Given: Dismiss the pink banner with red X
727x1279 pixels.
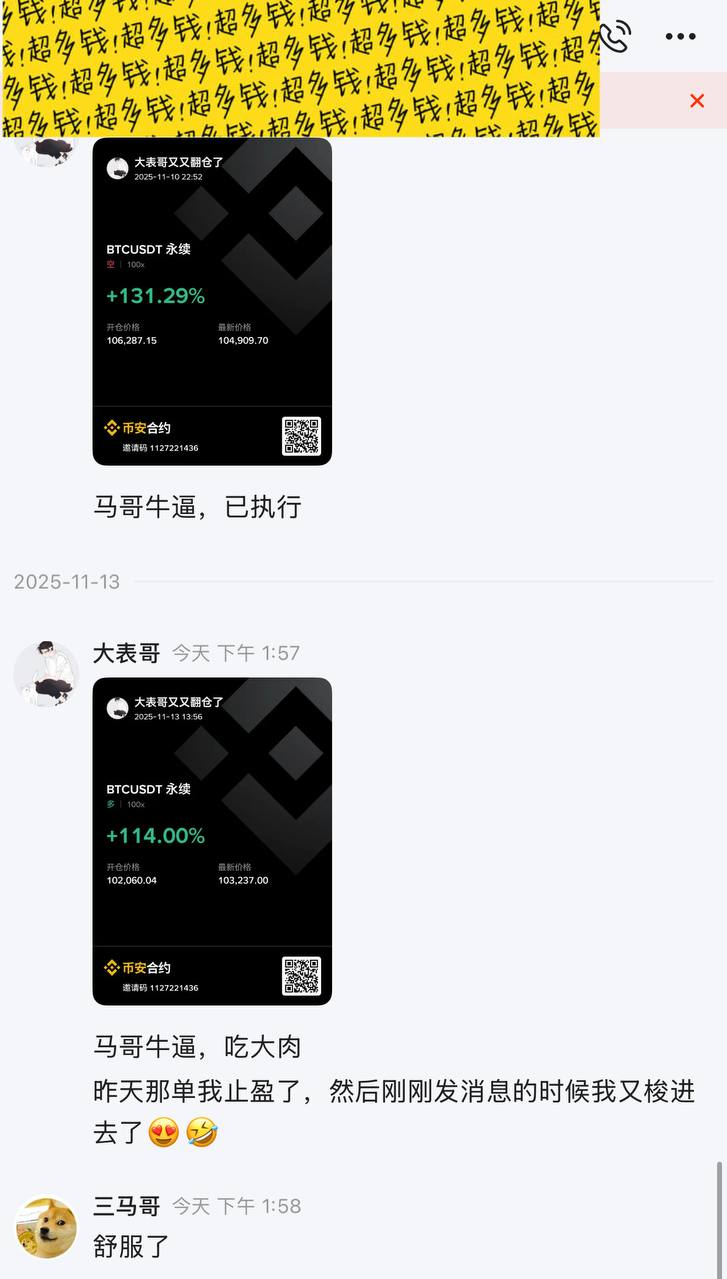Looking at the screenshot, I should pyautogui.click(x=697, y=100).
